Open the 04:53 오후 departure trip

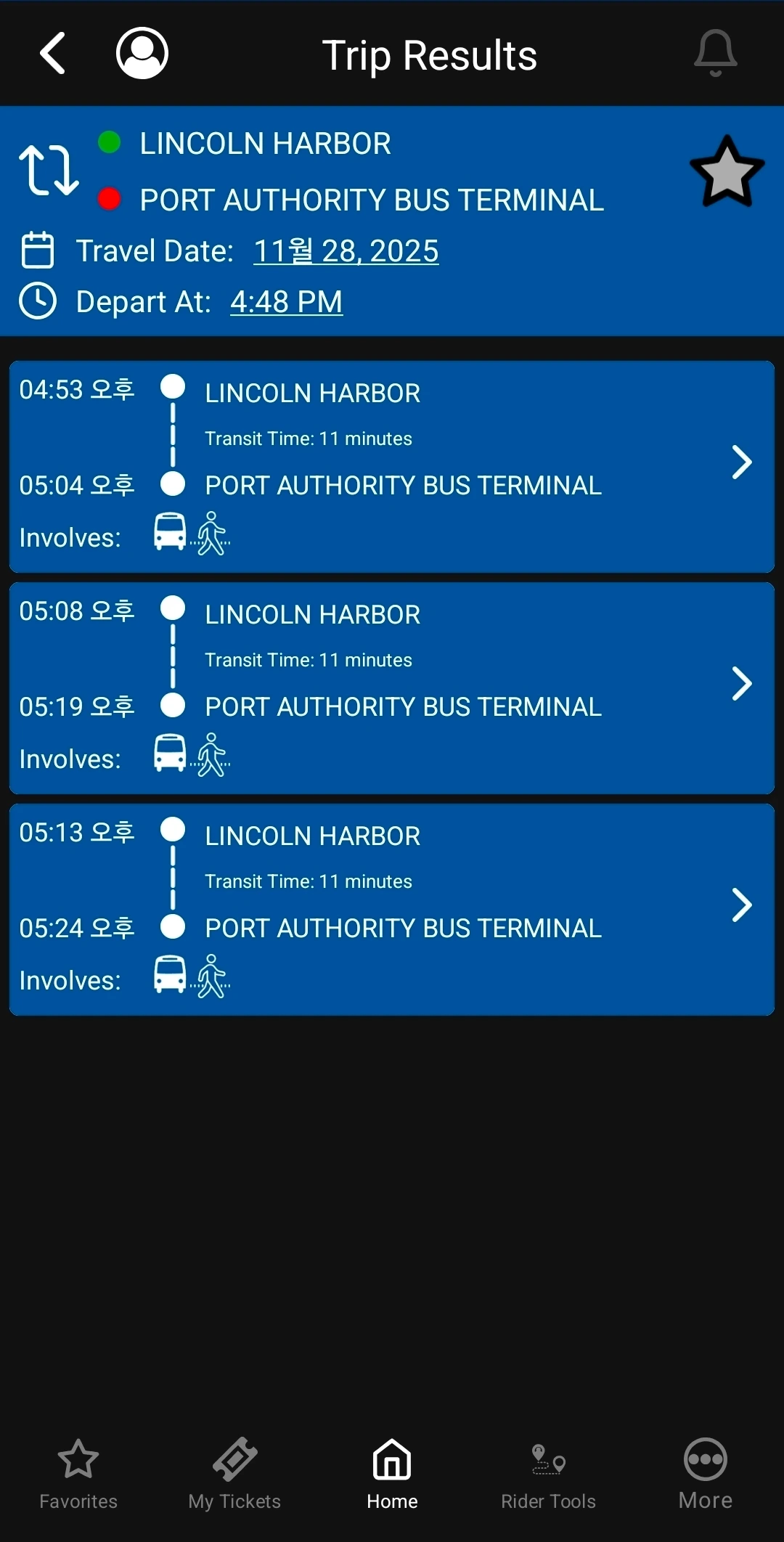pos(392,466)
